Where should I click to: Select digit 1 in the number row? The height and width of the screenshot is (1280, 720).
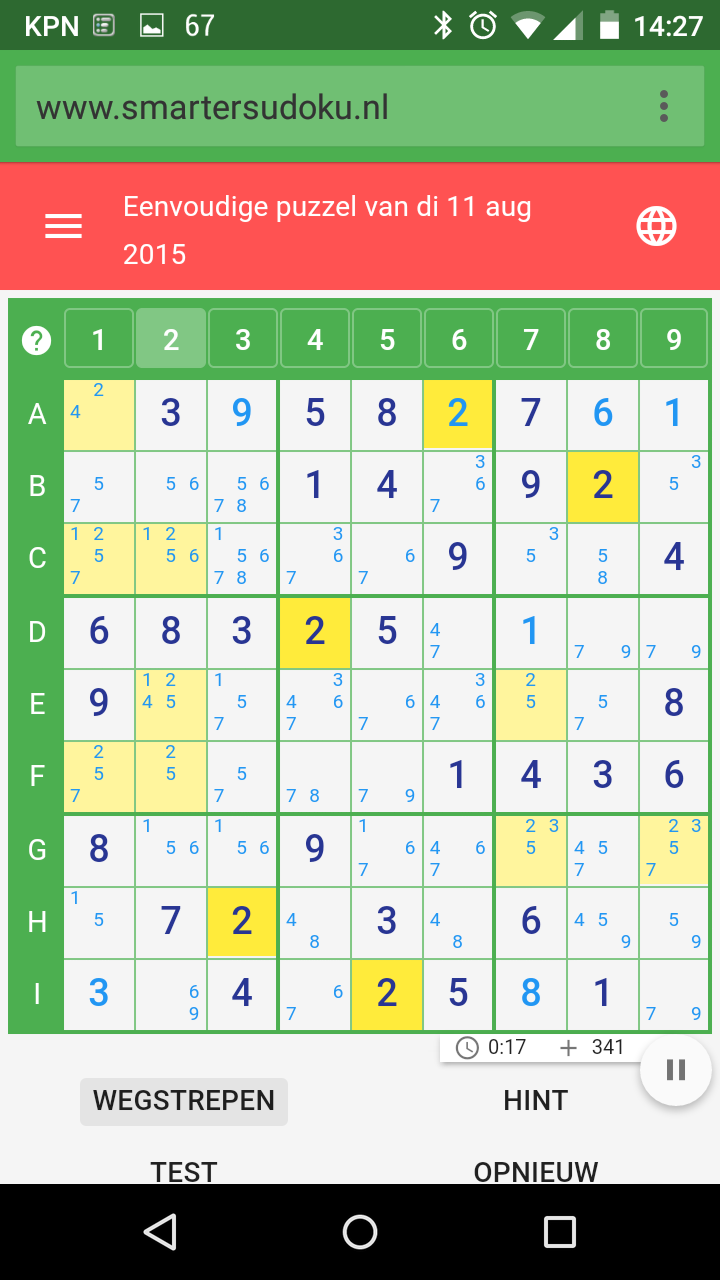(99, 339)
